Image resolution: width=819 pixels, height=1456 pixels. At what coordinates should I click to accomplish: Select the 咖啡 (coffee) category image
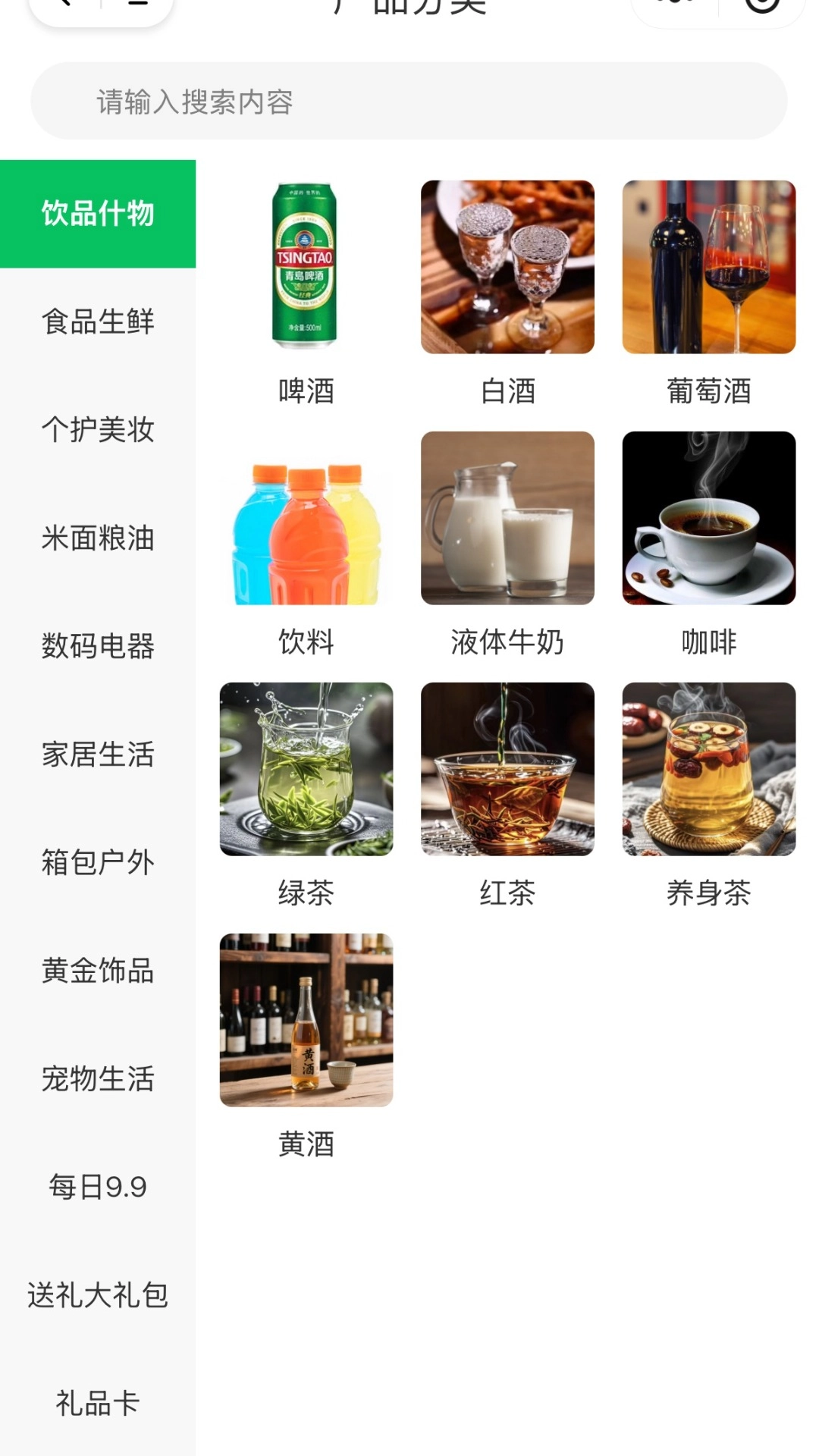point(708,518)
